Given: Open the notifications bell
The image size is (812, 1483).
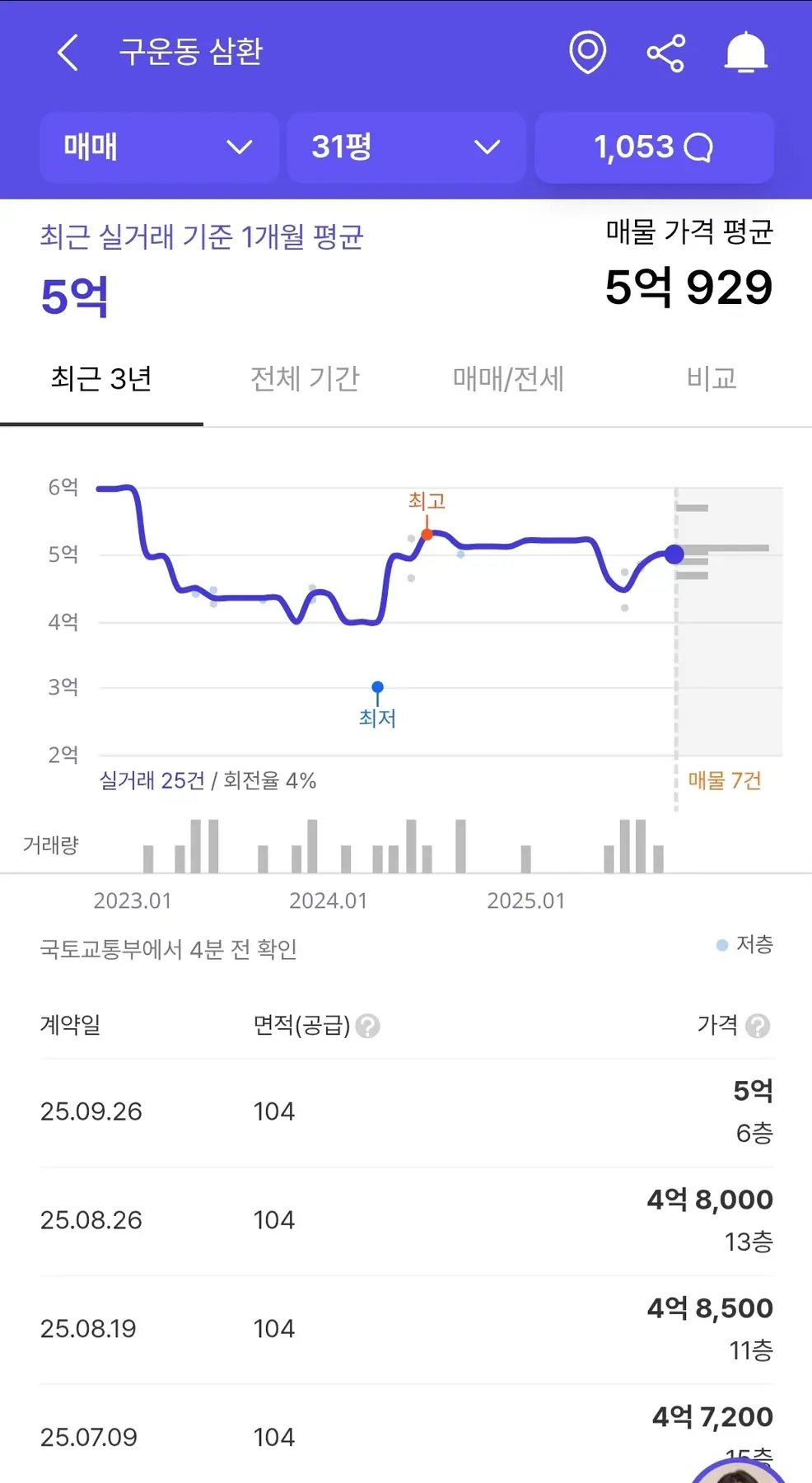Looking at the screenshot, I should 745,53.
